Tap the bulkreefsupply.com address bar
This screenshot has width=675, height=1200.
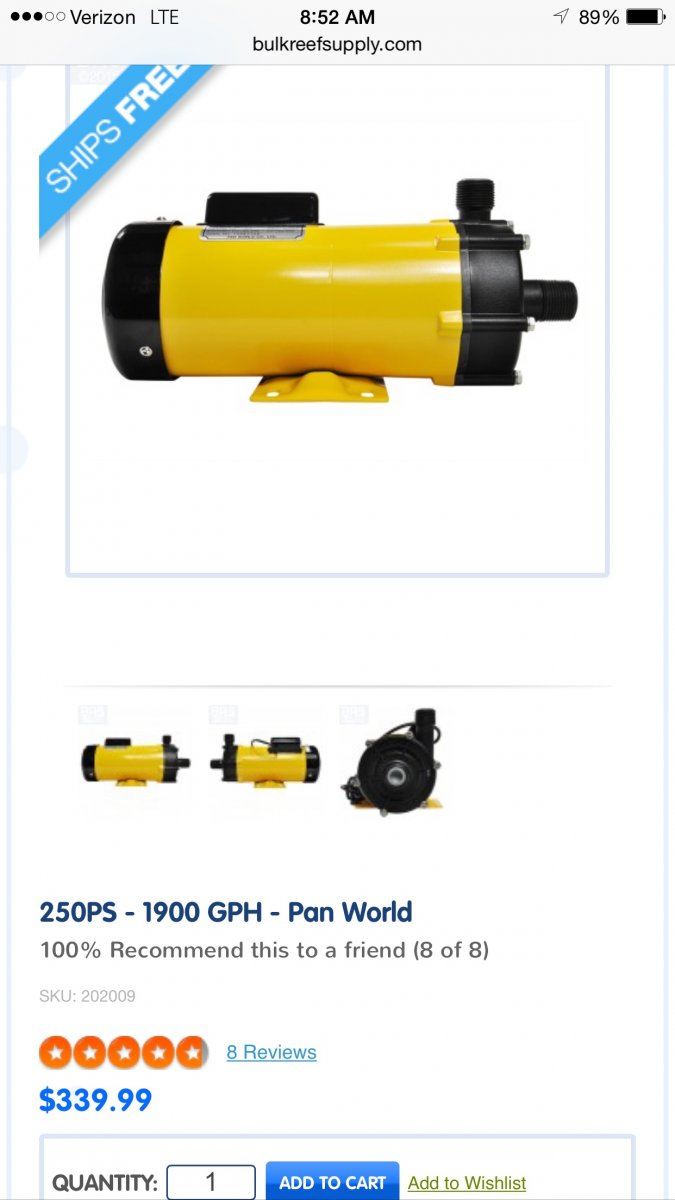(337, 44)
